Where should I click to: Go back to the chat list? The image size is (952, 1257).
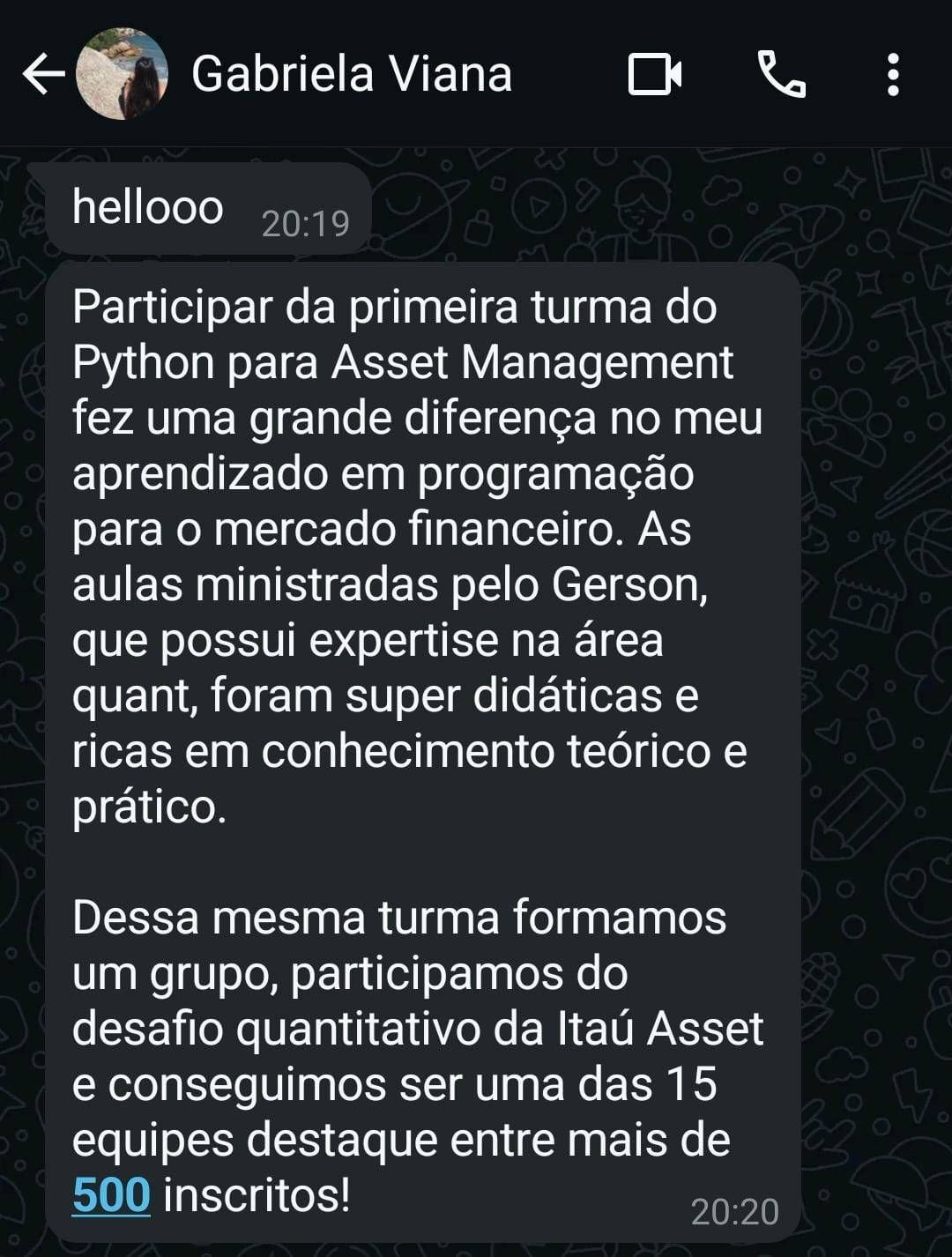(42, 74)
